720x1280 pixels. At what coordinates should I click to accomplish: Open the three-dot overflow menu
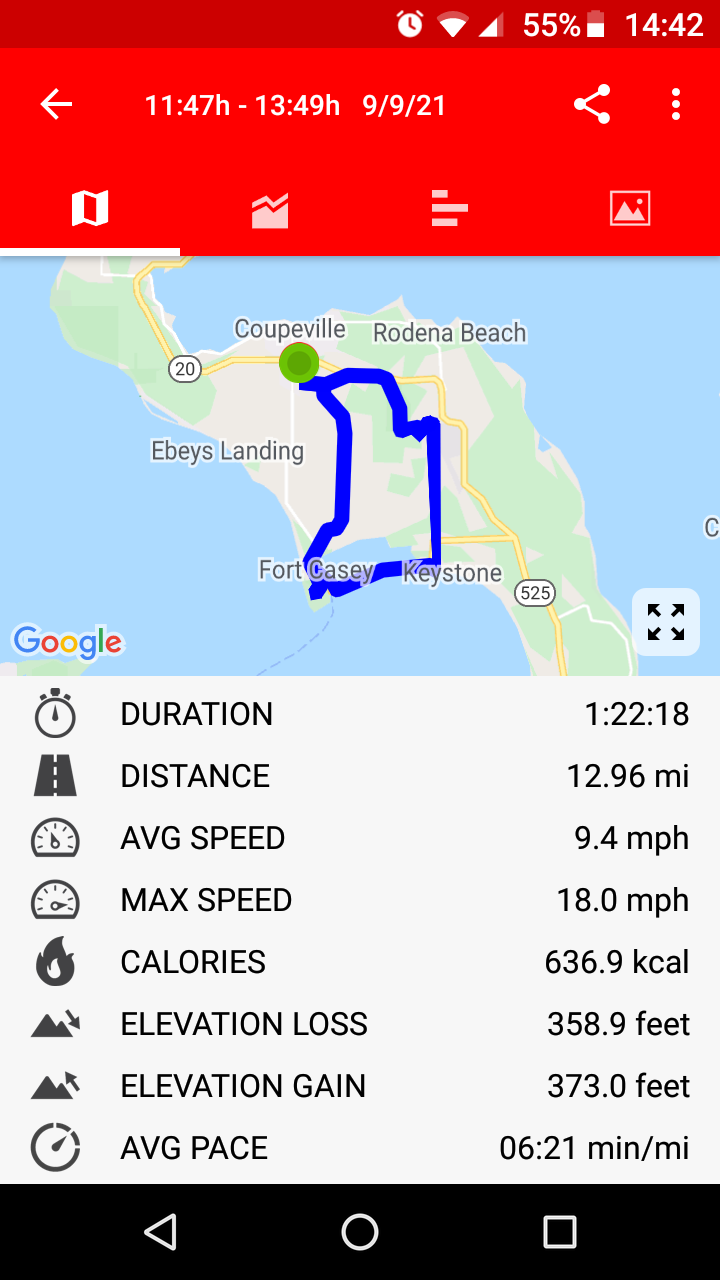click(677, 105)
